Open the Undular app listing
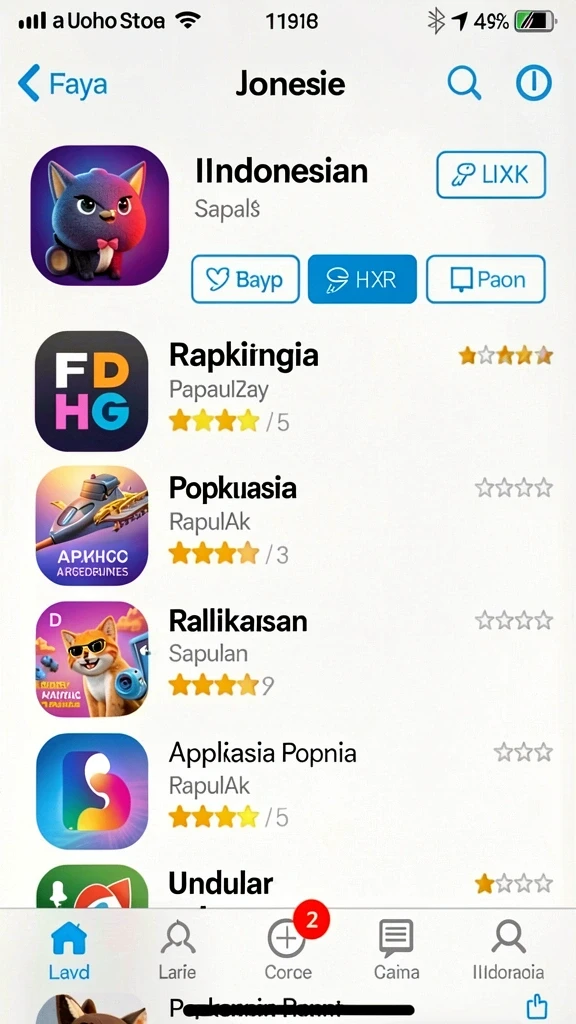 (294, 886)
